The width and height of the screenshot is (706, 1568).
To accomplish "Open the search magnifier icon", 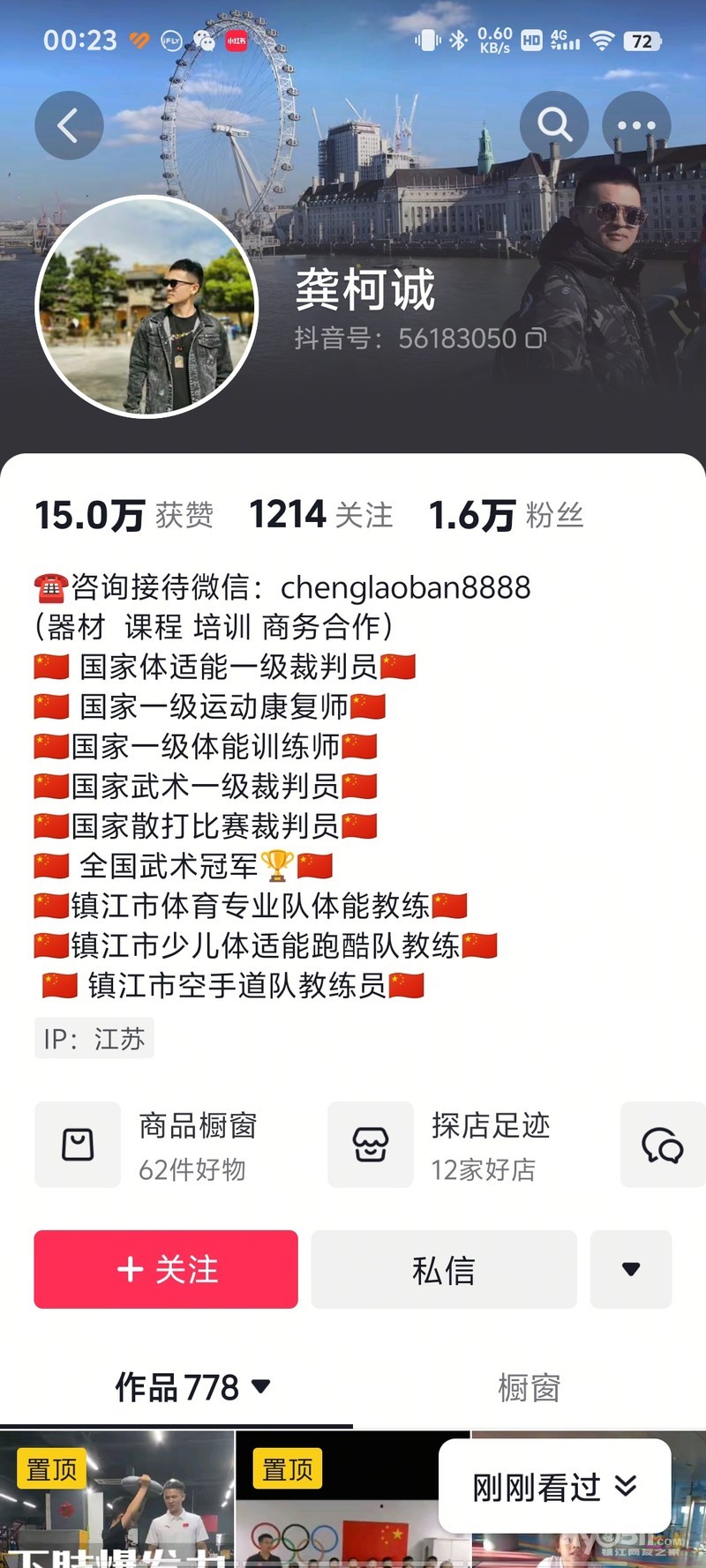I will [x=554, y=126].
